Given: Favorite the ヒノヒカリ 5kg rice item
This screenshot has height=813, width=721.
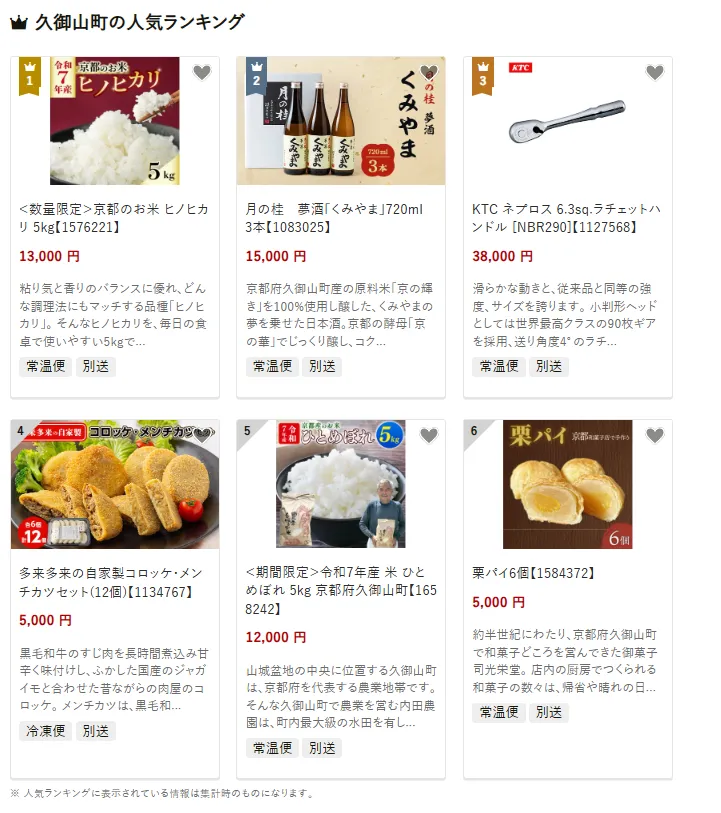Looking at the screenshot, I should [x=202, y=73].
